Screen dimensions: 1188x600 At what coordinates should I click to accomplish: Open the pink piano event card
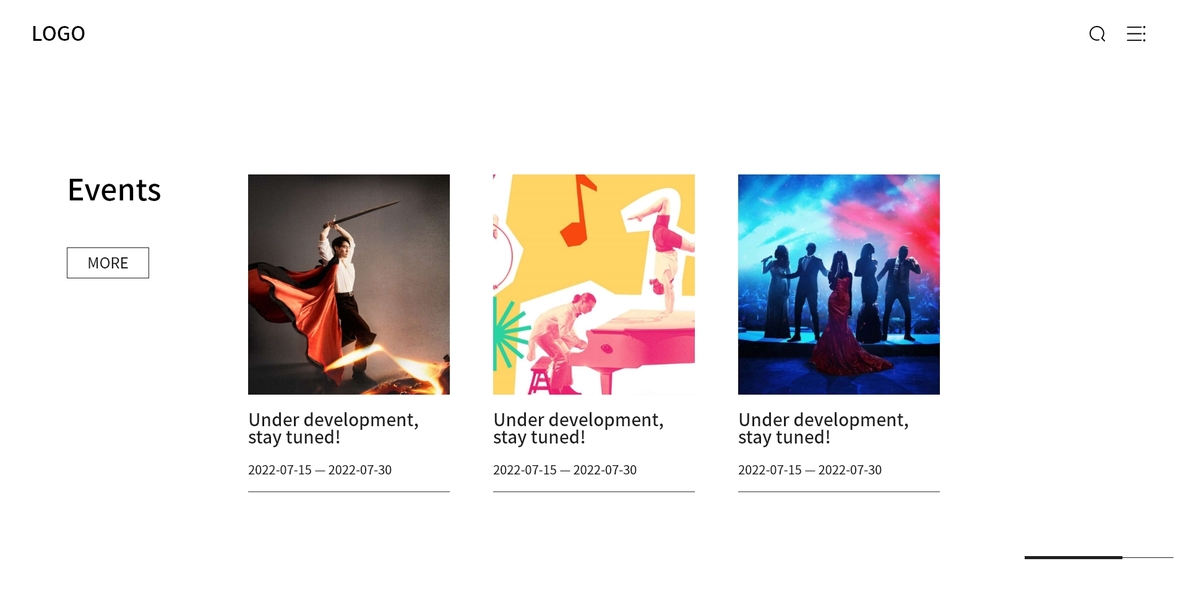[x=594, y=285]
